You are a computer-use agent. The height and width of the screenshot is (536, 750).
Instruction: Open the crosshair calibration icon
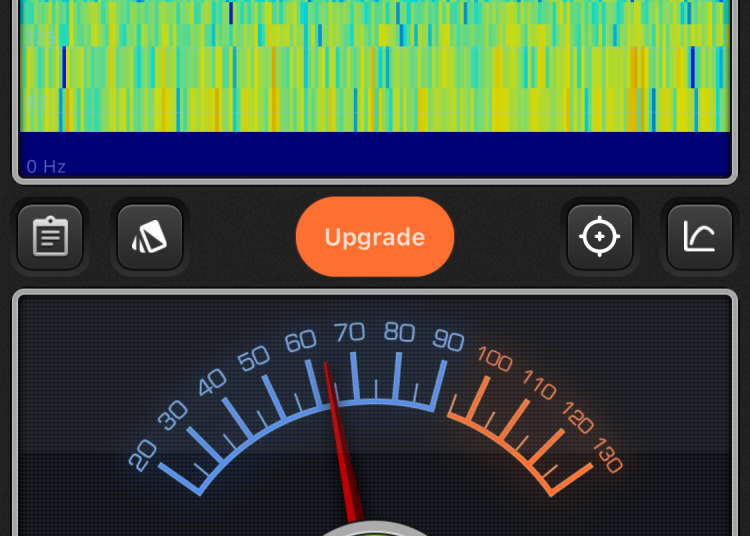(x=600, y=237)
